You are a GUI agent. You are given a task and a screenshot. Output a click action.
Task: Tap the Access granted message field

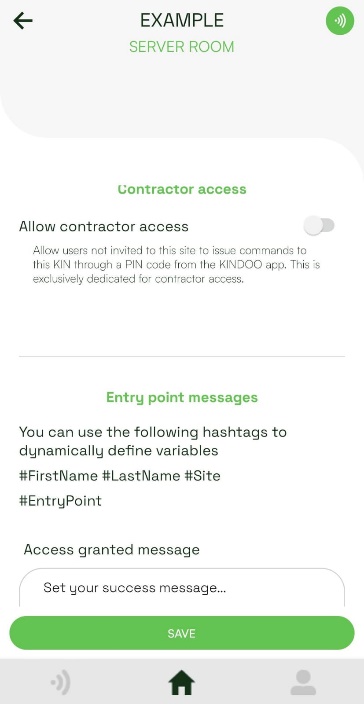coord(182,588)
